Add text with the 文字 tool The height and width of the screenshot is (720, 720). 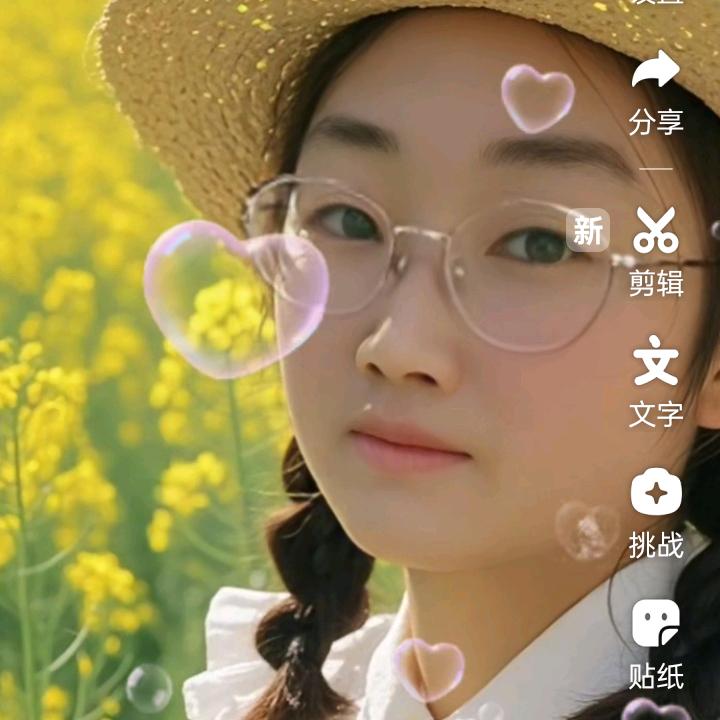click(656, 380)
